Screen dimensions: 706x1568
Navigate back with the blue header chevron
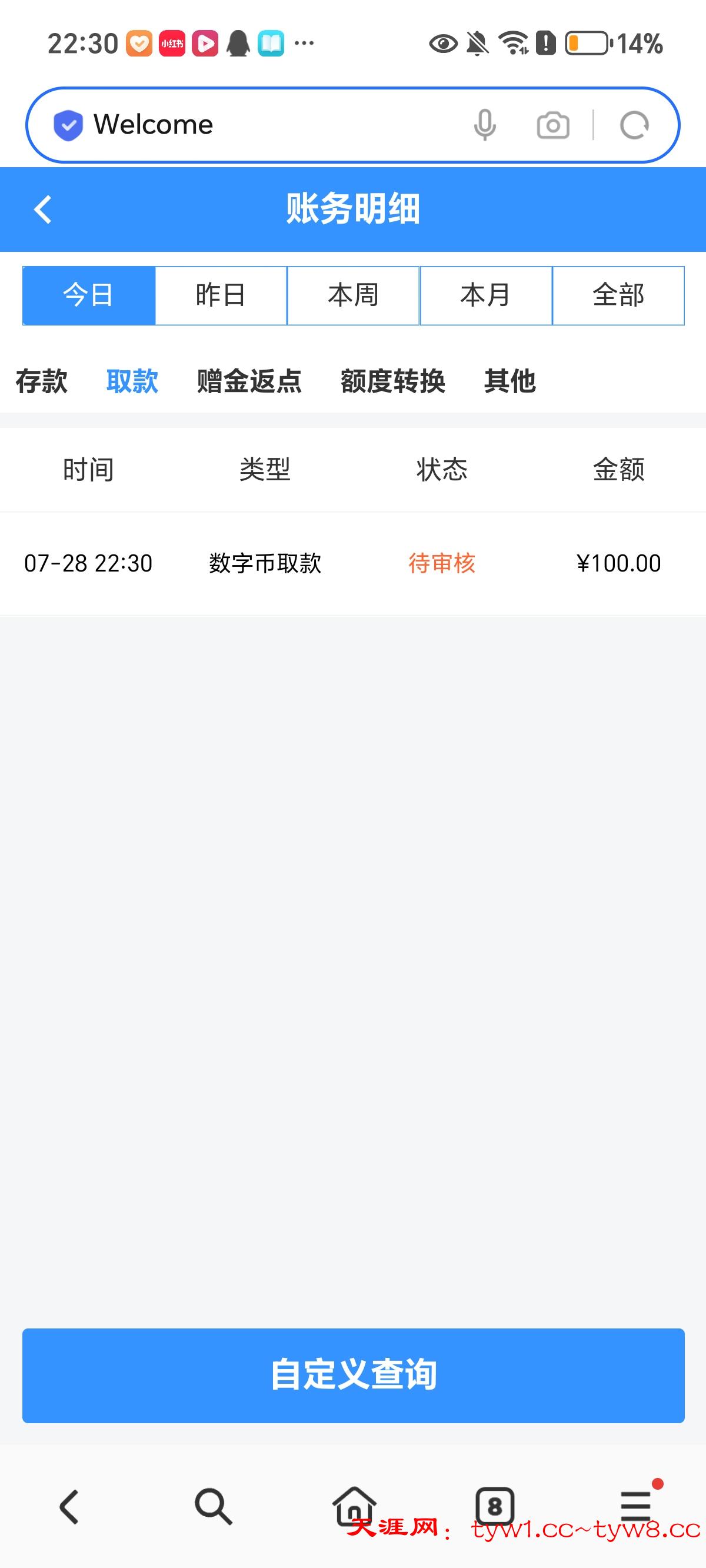click(x=42, y=210)
